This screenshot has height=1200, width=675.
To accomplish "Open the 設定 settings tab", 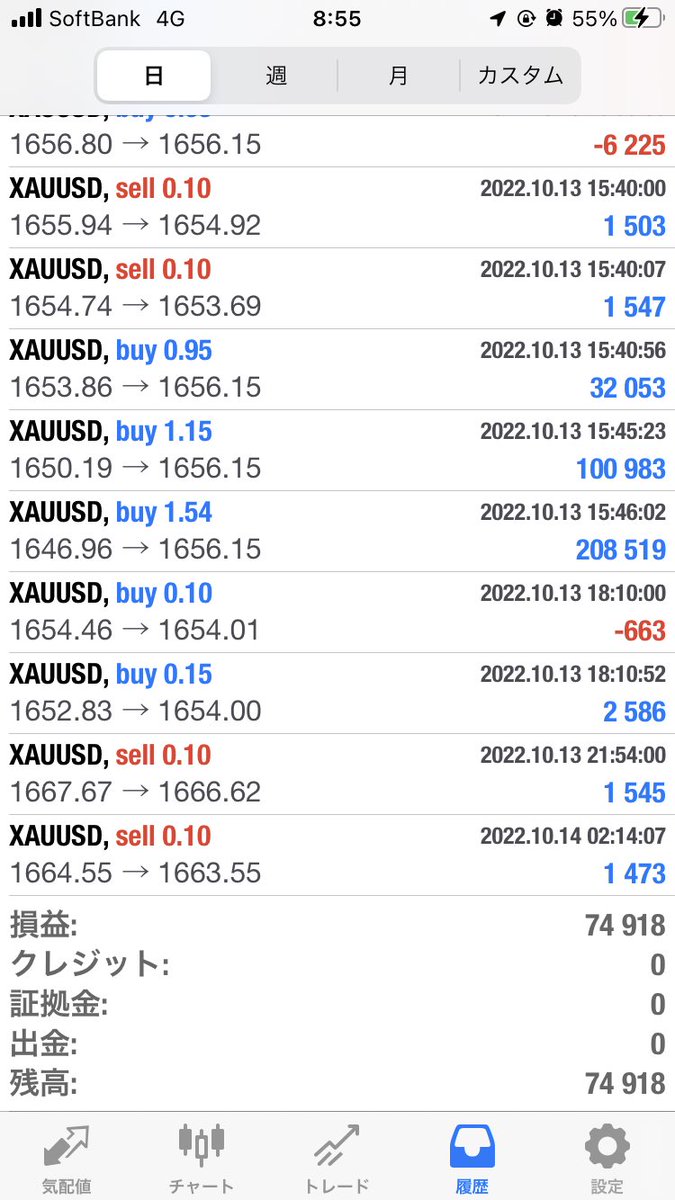I will pyautogui.click(x=606, y=1157).
